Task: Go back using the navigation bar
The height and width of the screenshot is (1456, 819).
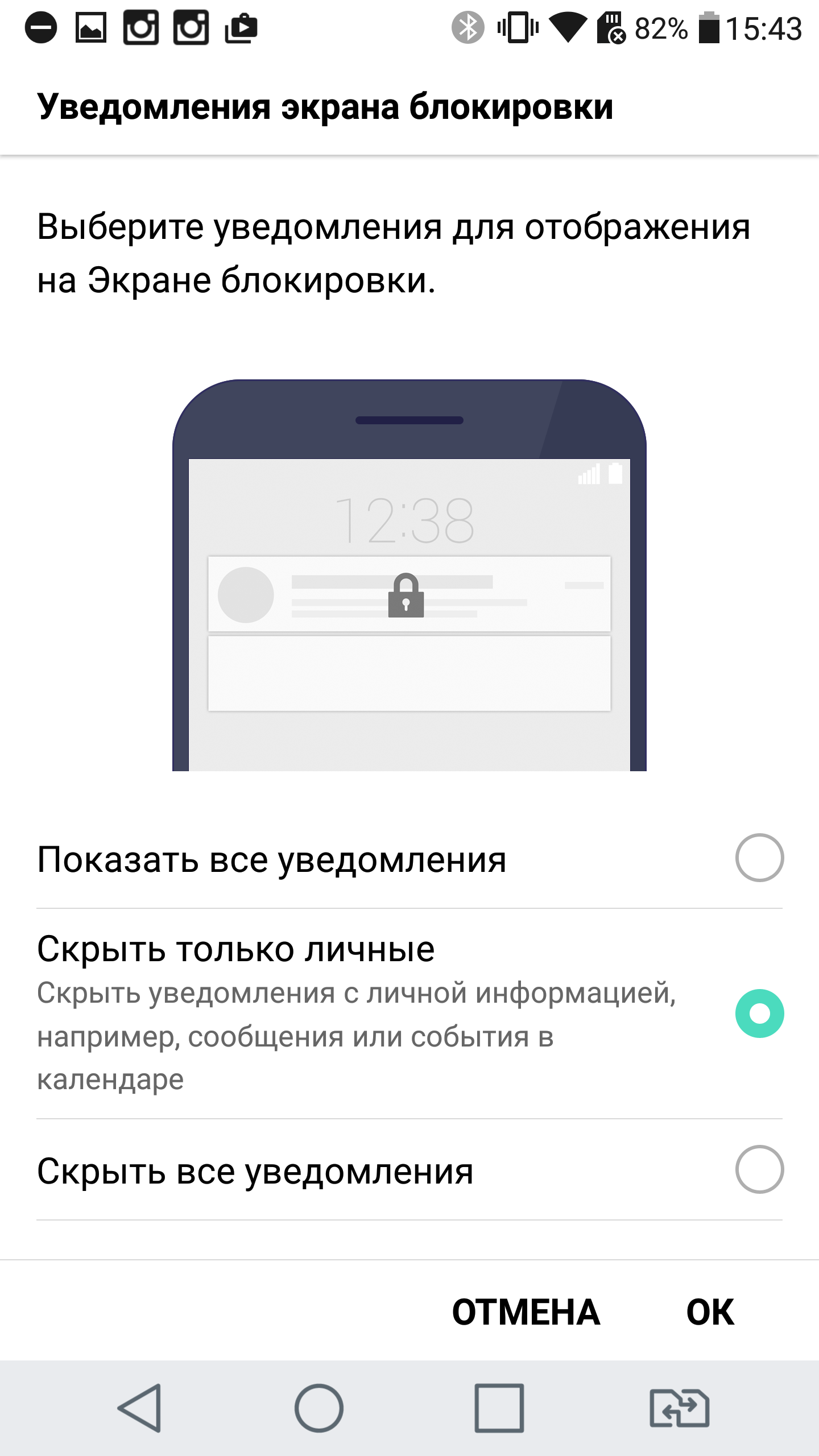Action: tap(140, 1408)
